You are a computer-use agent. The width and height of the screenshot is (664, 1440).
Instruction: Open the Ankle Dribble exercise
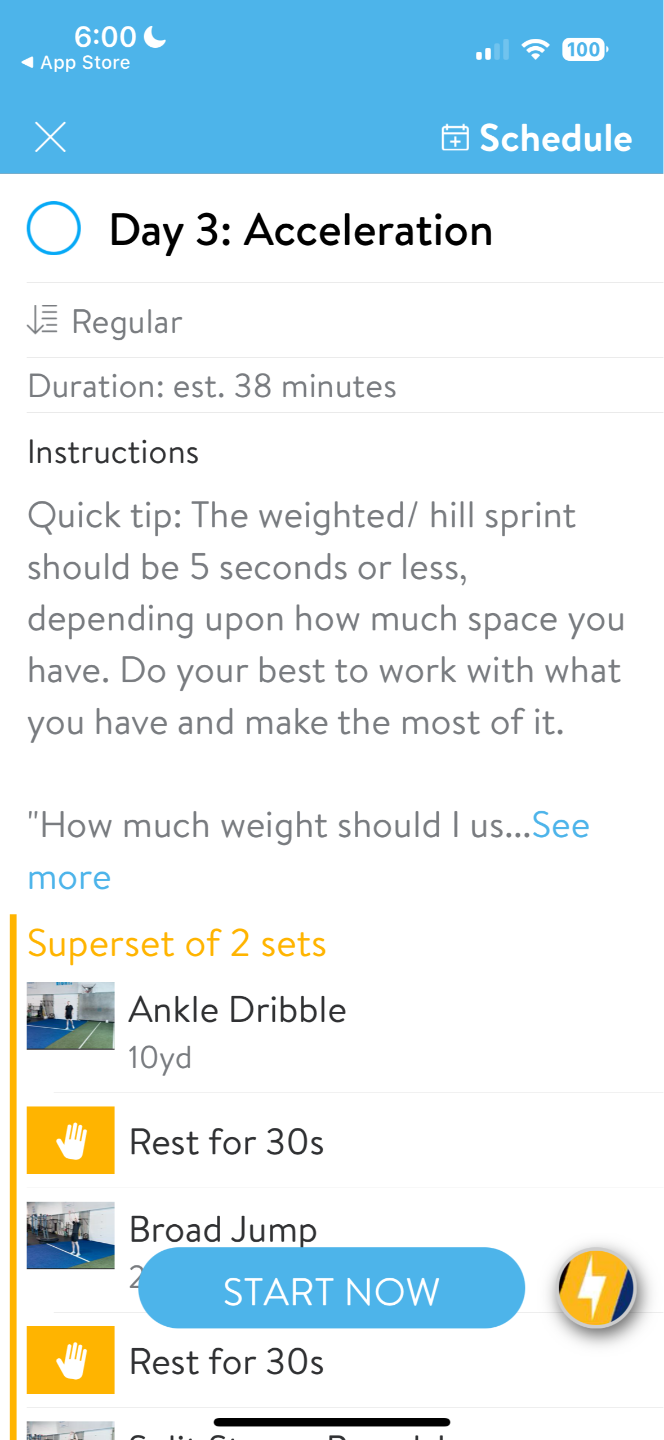tap(237, 1010)
